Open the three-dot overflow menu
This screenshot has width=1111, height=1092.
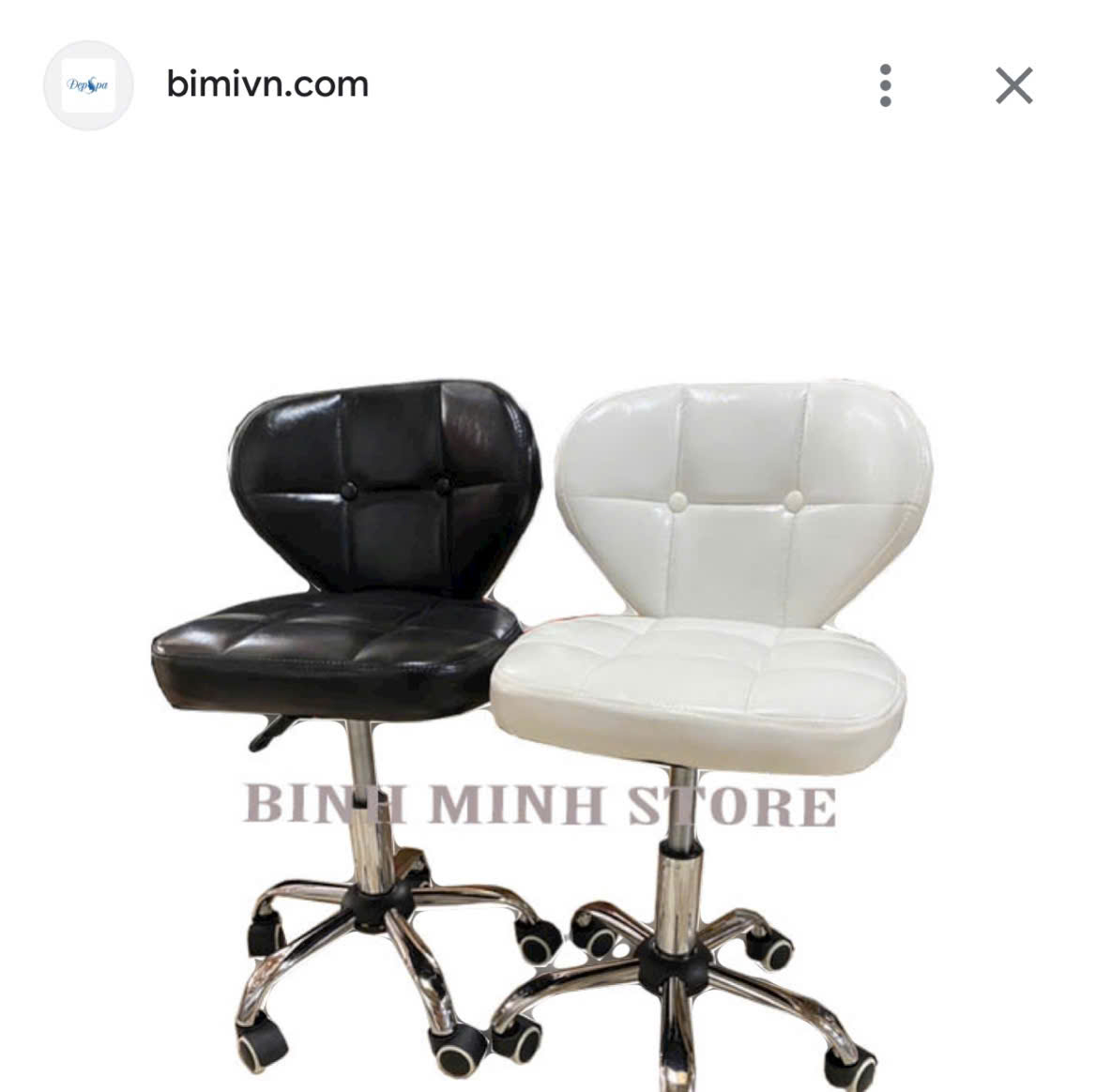click(x=885, y=85)
